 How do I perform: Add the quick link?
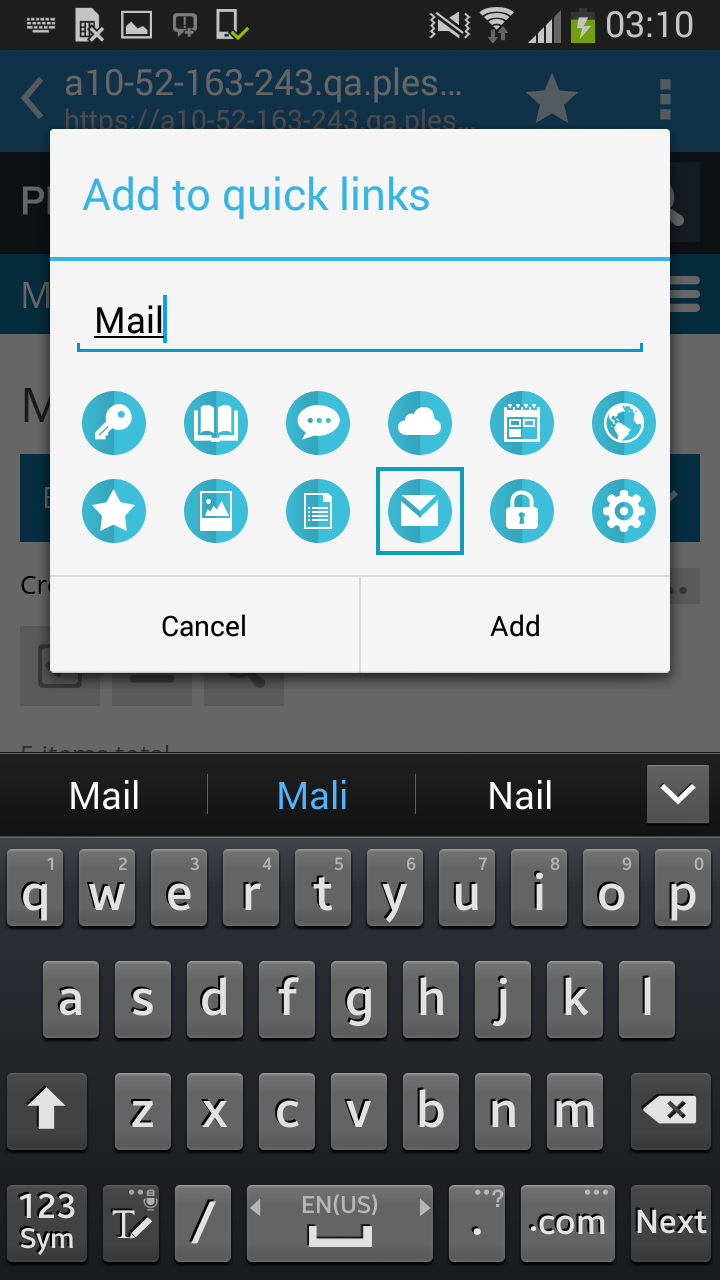(x=515, y=626)
